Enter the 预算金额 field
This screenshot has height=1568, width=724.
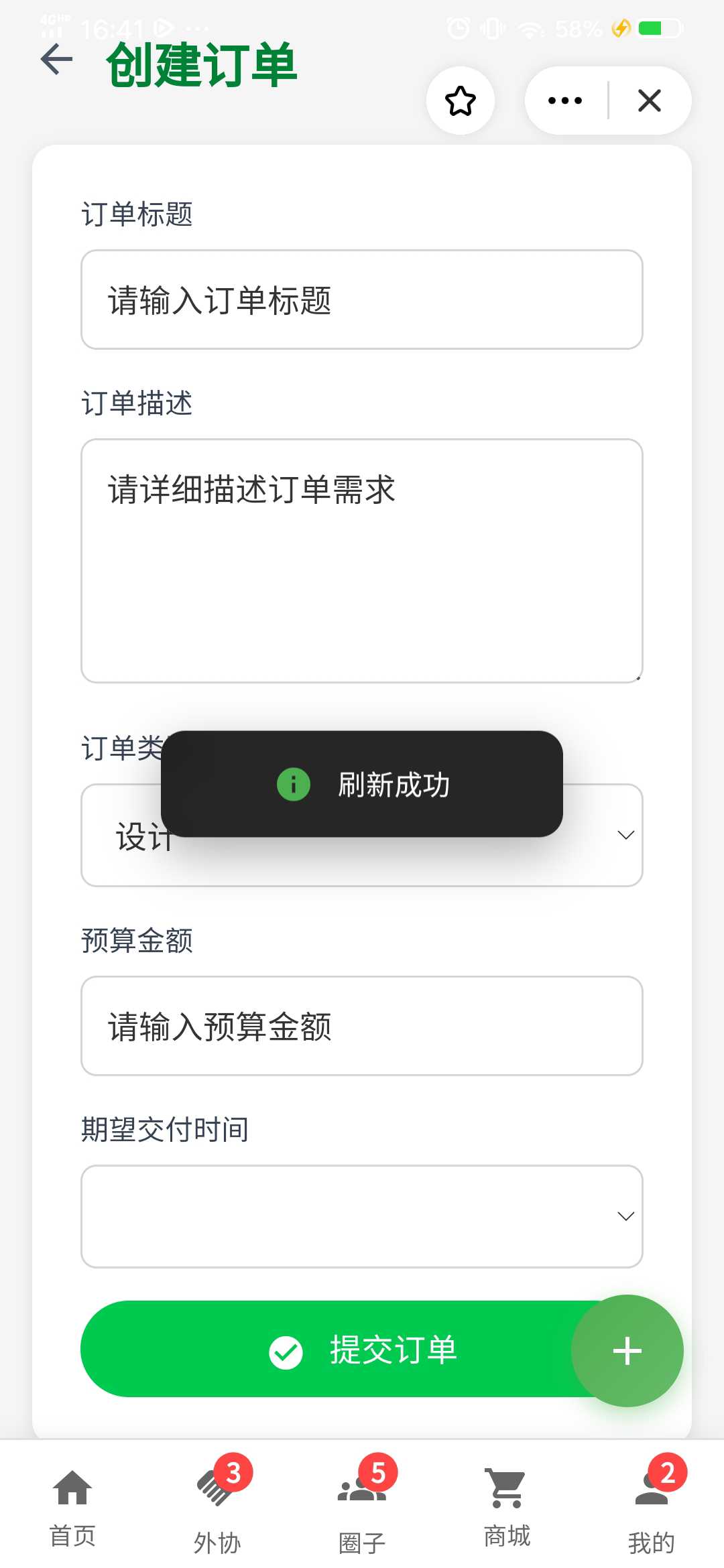[x=362, y=1026]
